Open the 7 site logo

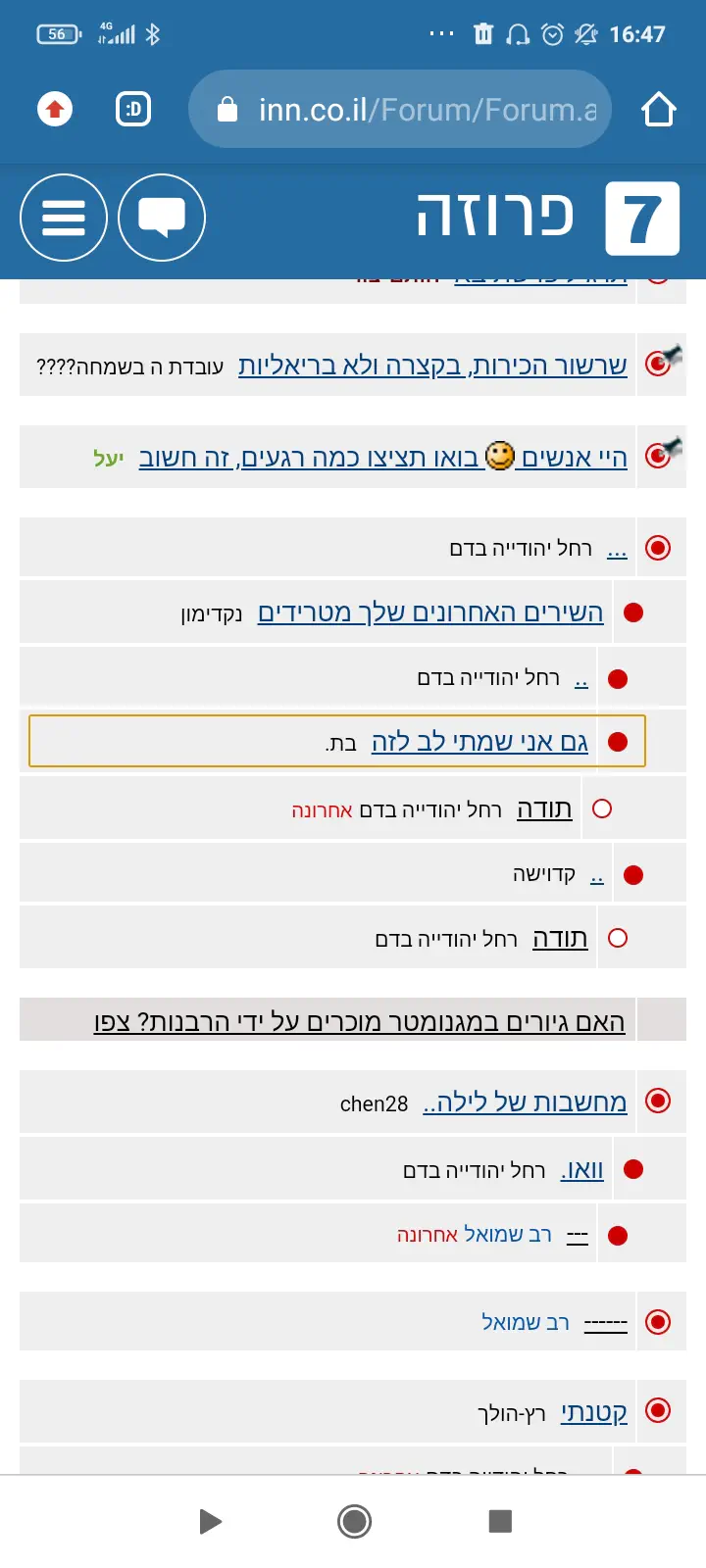(642, 219)
